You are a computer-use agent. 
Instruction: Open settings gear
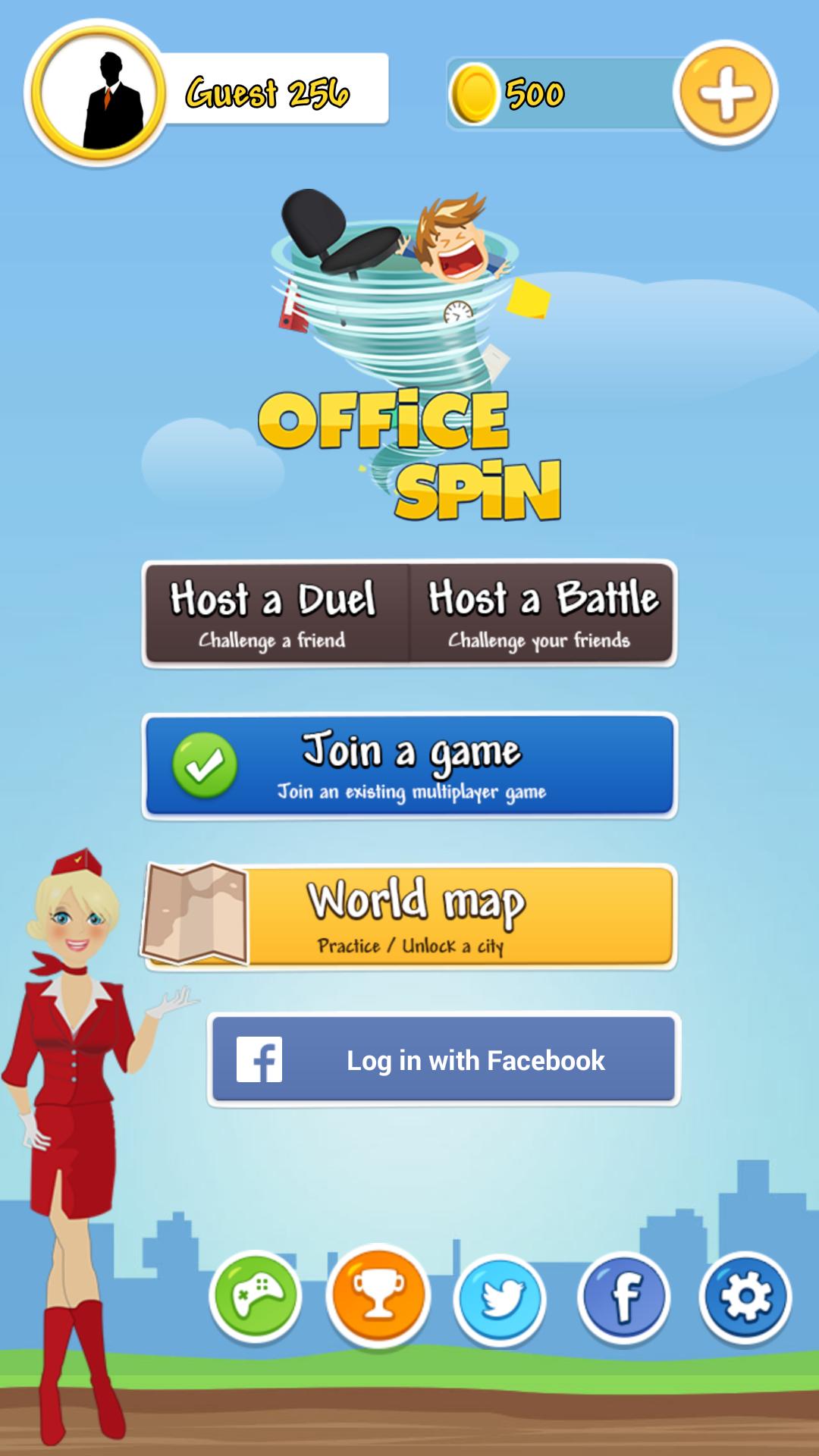[745, 1298]
